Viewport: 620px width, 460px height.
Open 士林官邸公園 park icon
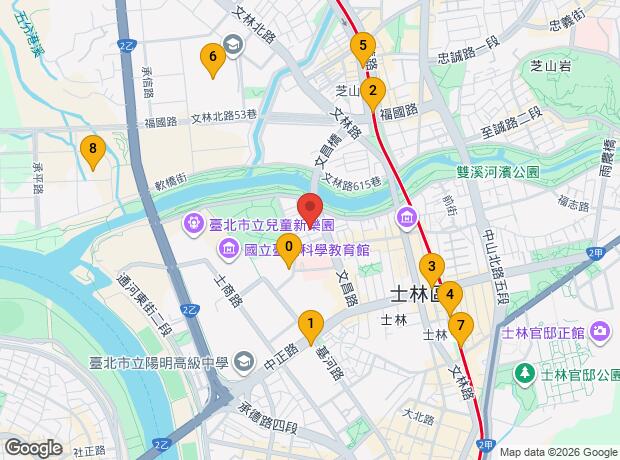point(525,375)
